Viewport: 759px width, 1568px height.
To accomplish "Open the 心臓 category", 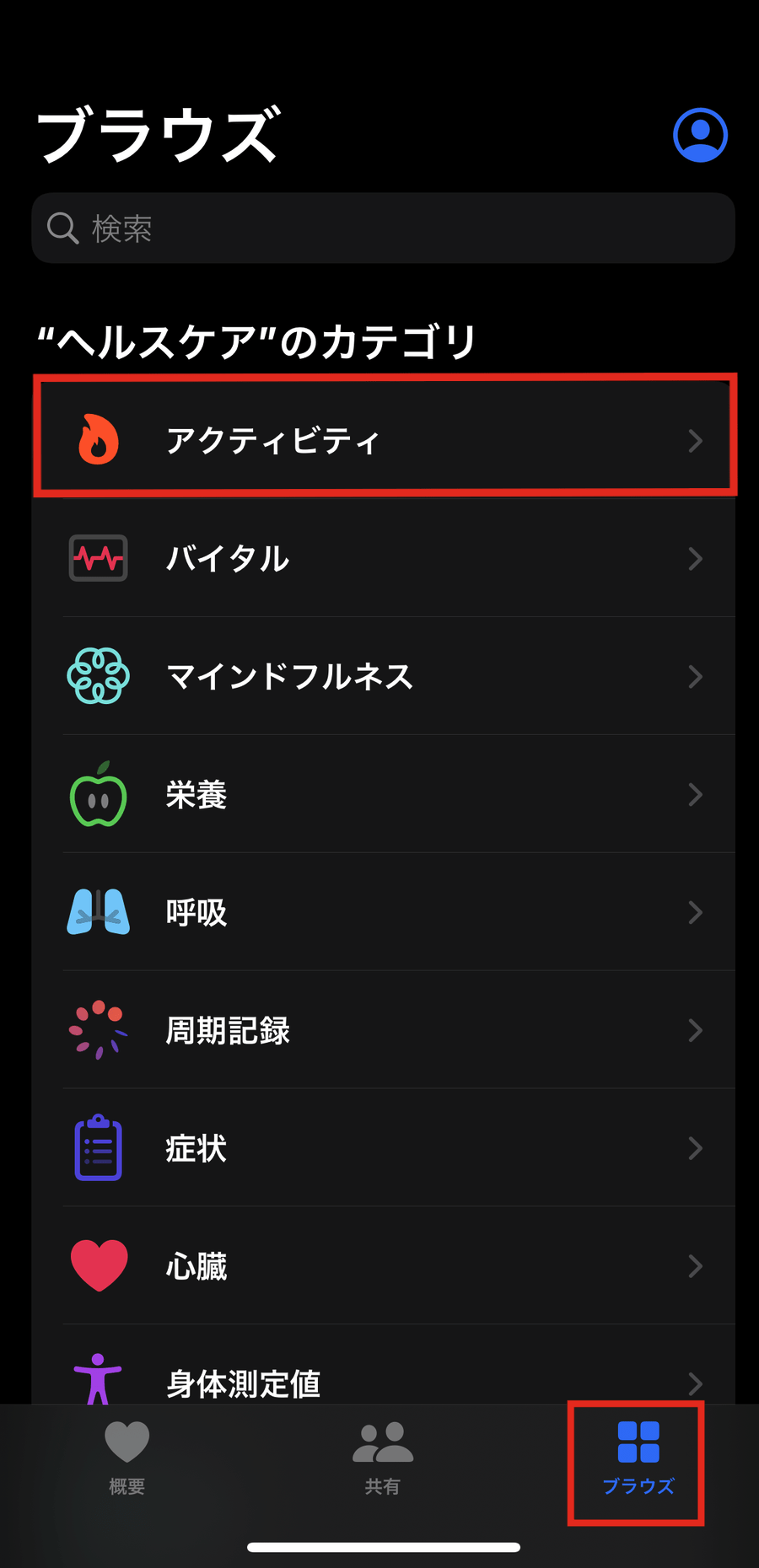I will click(384, 1266).
